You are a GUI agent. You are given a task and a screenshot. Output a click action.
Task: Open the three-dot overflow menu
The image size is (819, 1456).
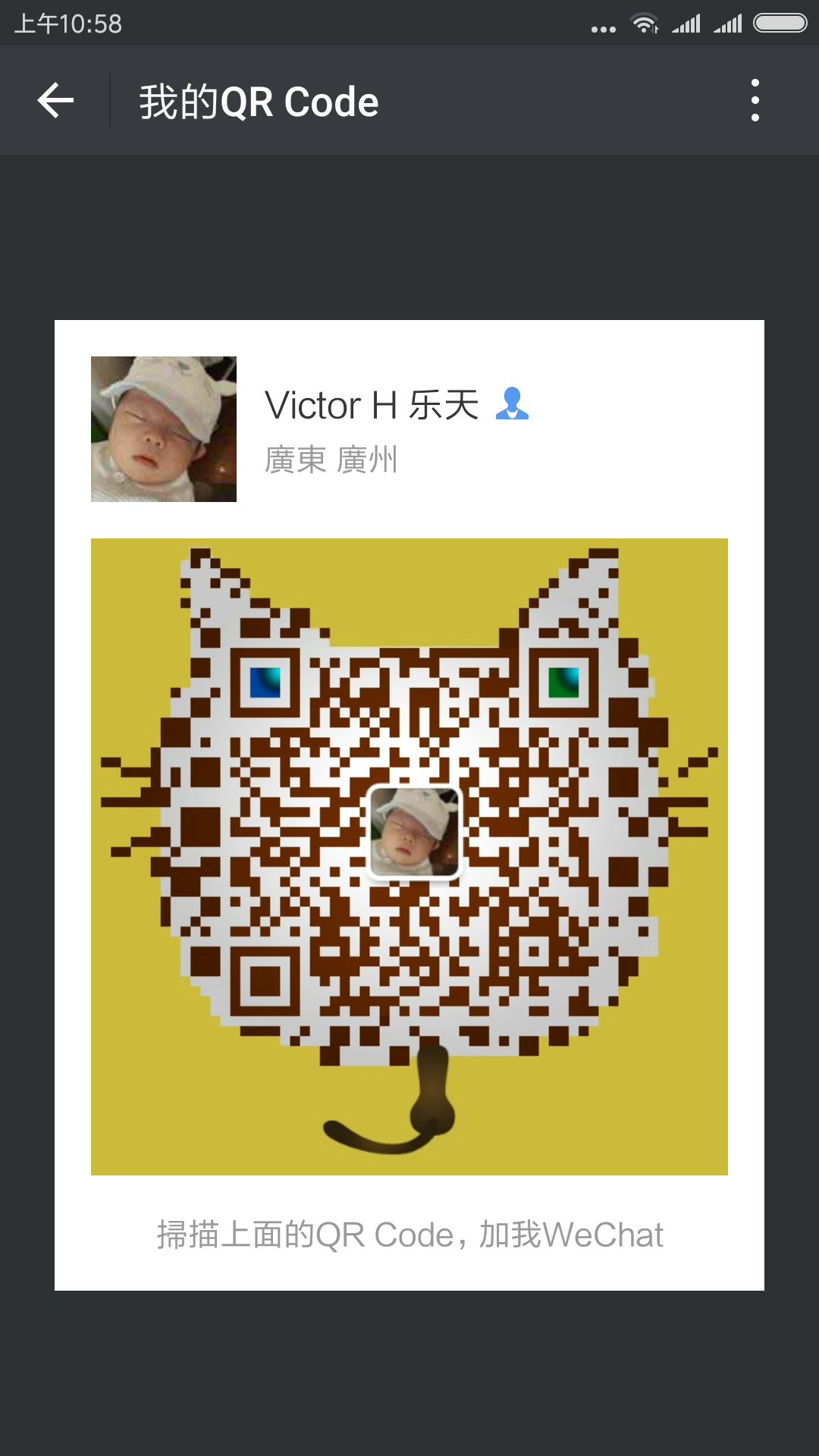[x=755, y=100]
